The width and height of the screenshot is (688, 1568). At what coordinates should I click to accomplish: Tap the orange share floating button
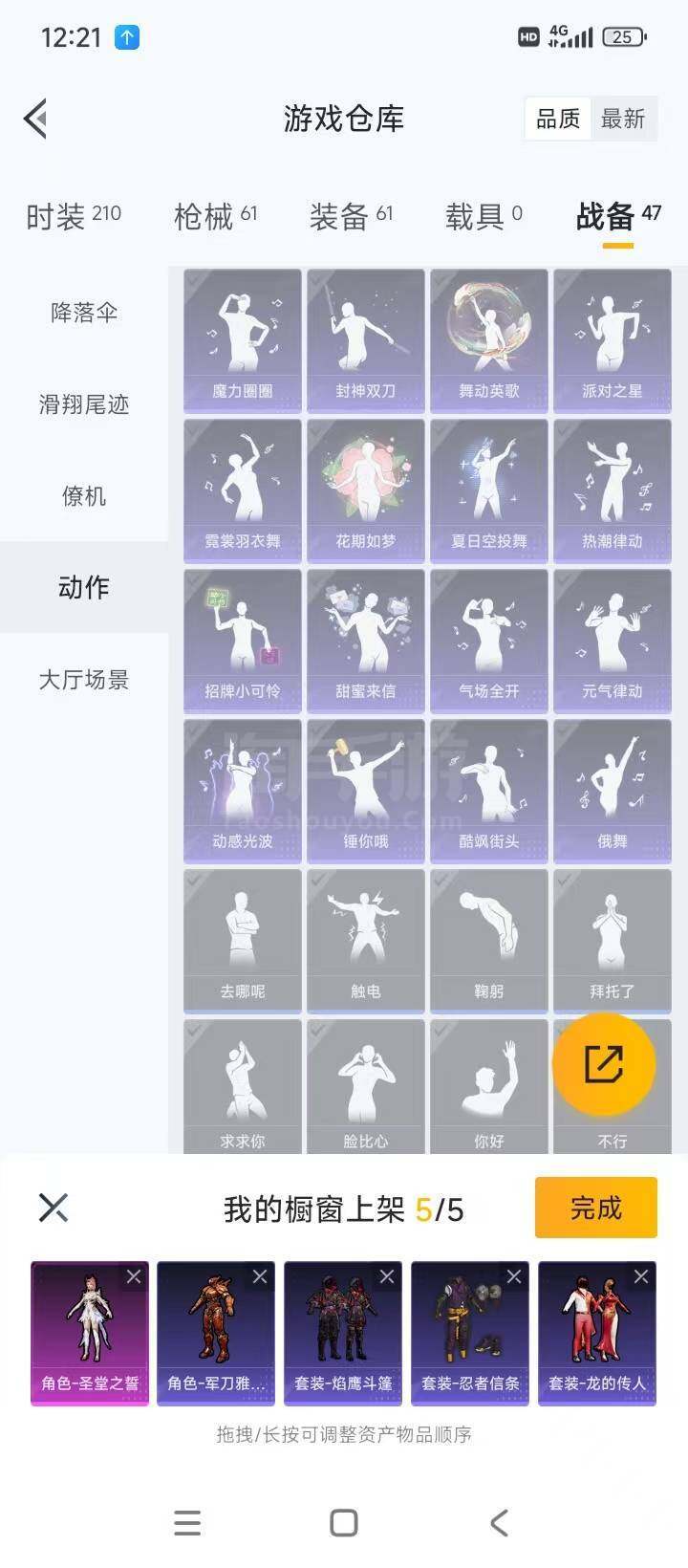[x=604, y=1064]
